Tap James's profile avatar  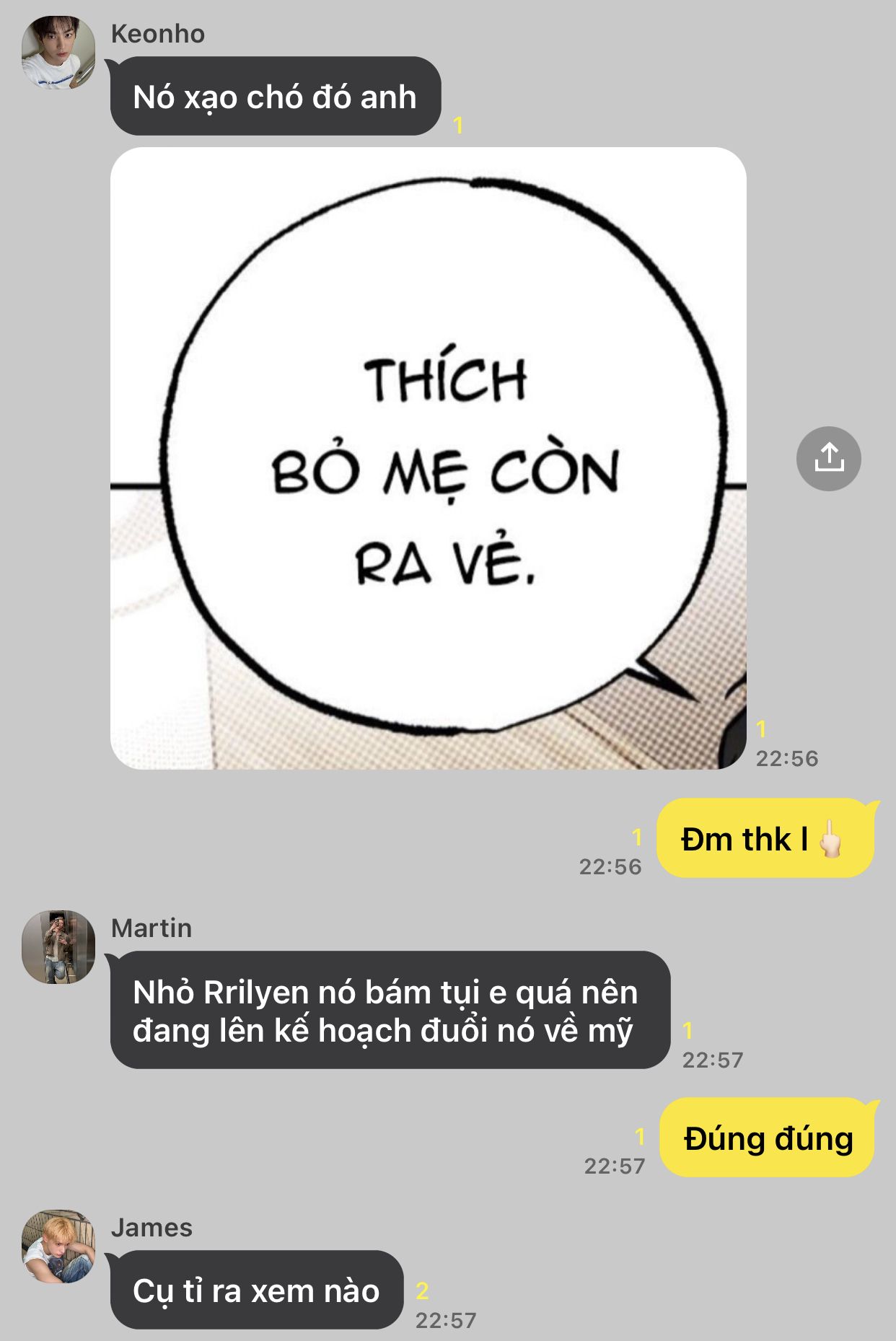(x=58, y=1246)
